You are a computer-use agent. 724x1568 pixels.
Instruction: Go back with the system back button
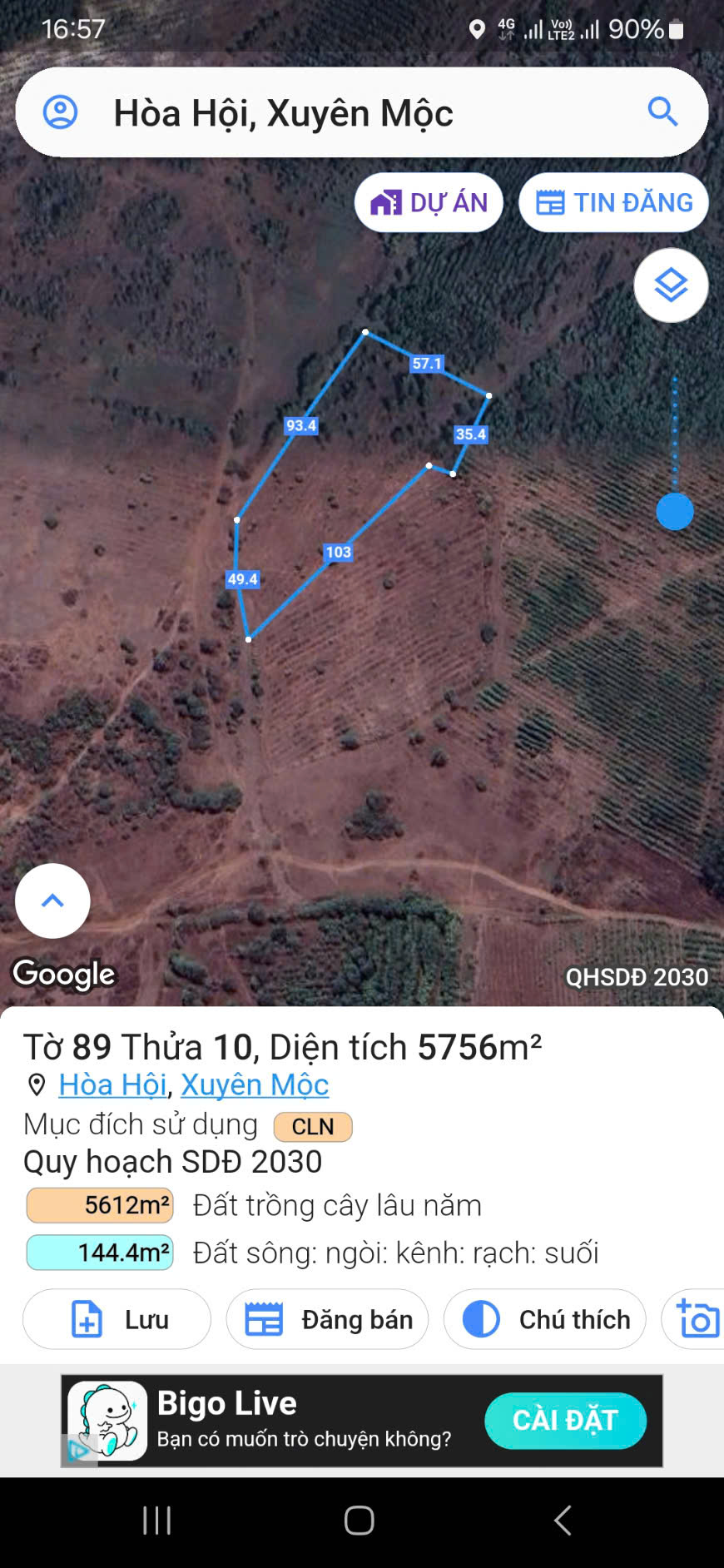[x=563, y=1521]
